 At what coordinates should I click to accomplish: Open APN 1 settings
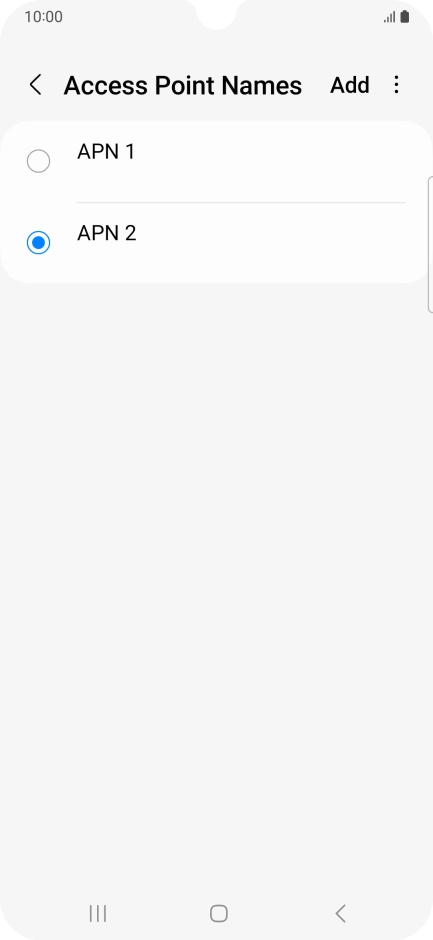(x=241, y=162)
